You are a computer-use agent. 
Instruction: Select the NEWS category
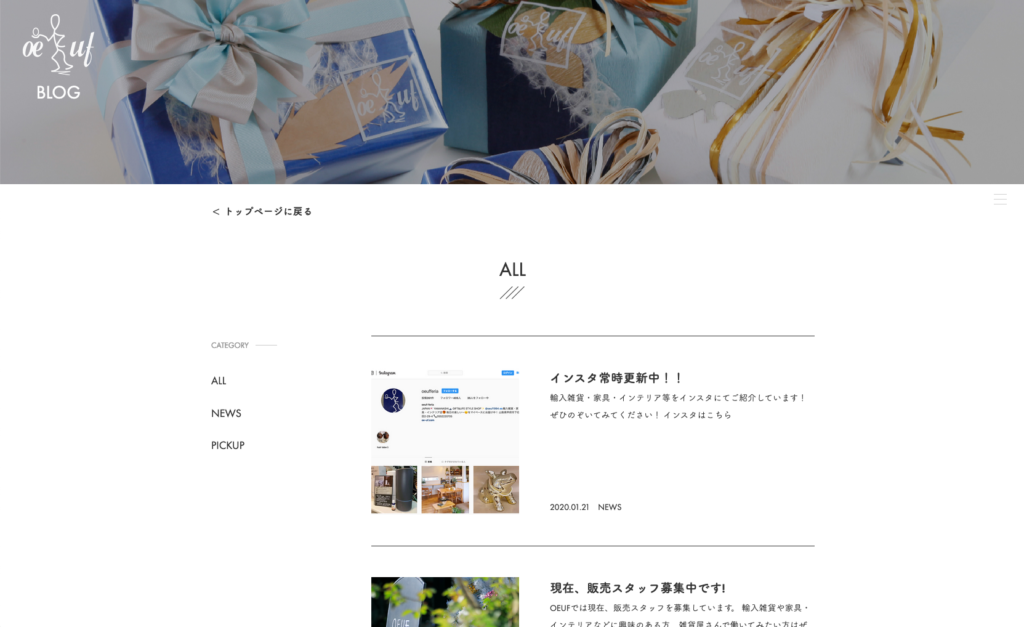[226, 413]
